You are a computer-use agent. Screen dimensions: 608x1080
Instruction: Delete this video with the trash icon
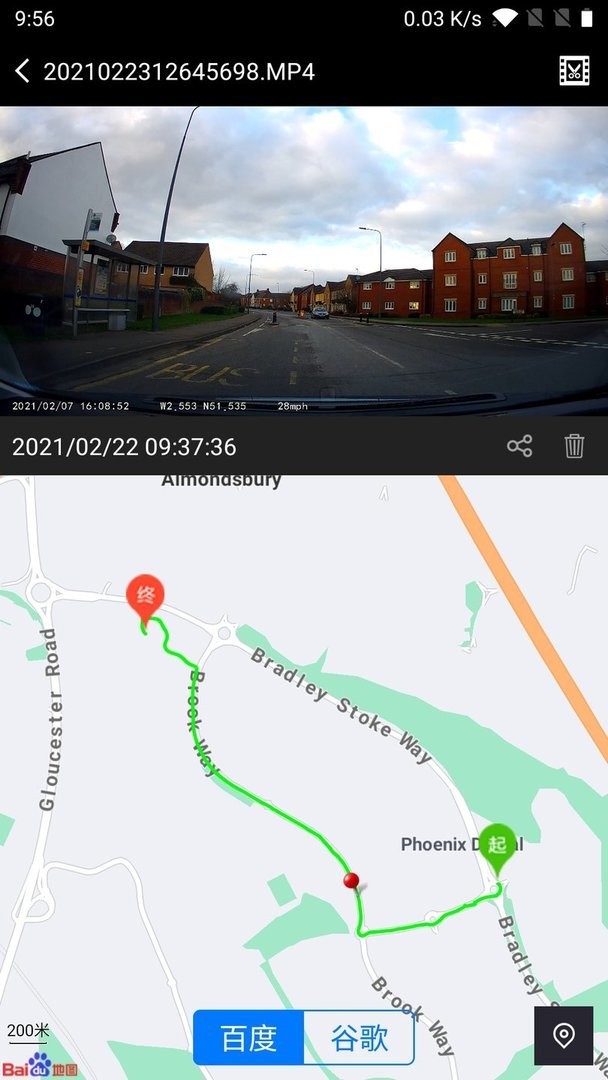[574, 446]
